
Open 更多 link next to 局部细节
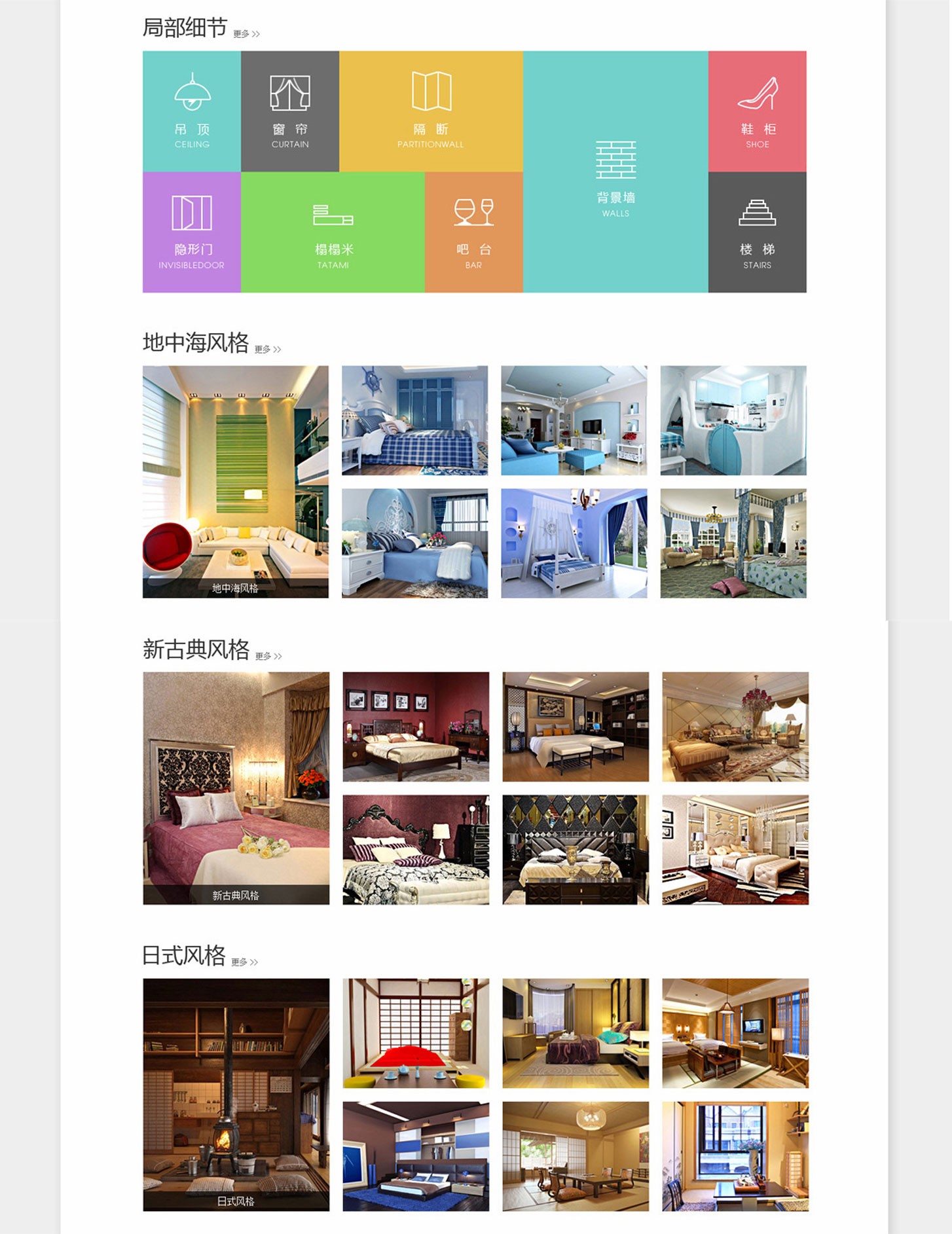246,34
